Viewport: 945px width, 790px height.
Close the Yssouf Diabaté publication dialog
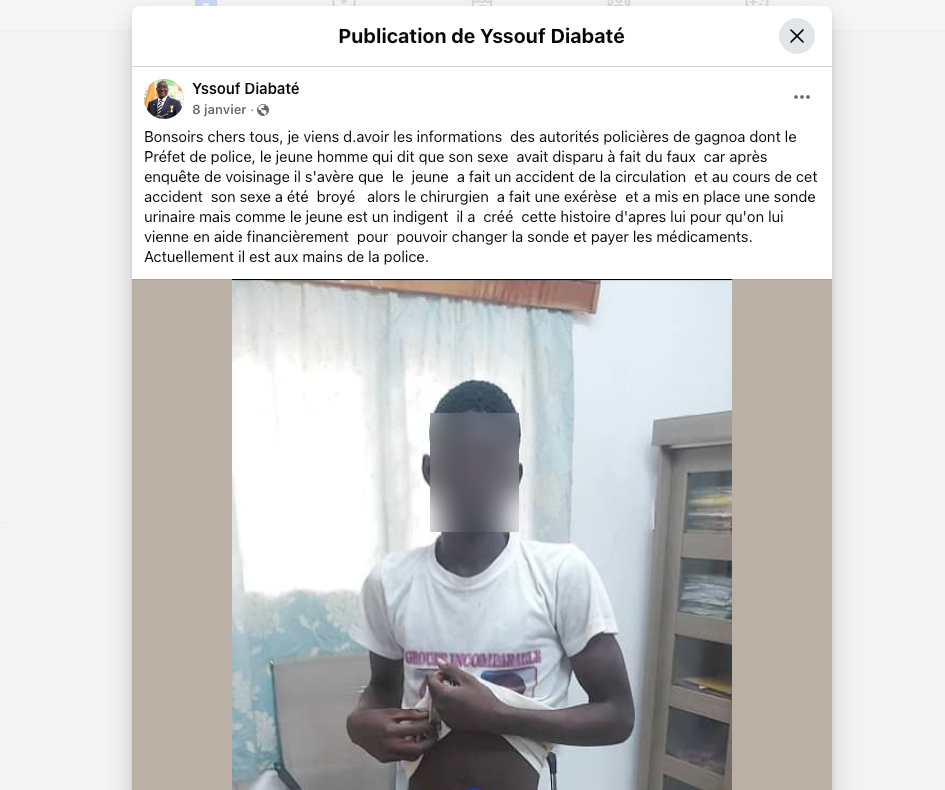pyautogui.click(x=796, y=36)
